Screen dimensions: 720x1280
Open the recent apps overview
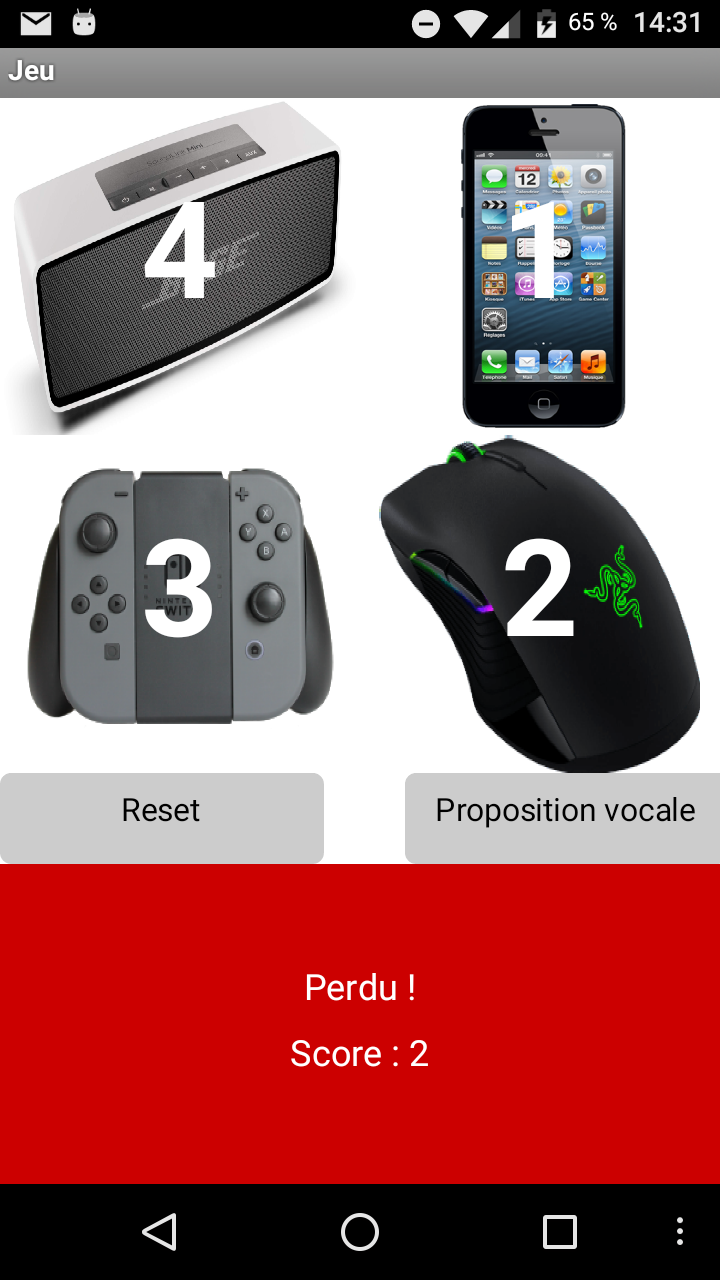(560, 1232)
